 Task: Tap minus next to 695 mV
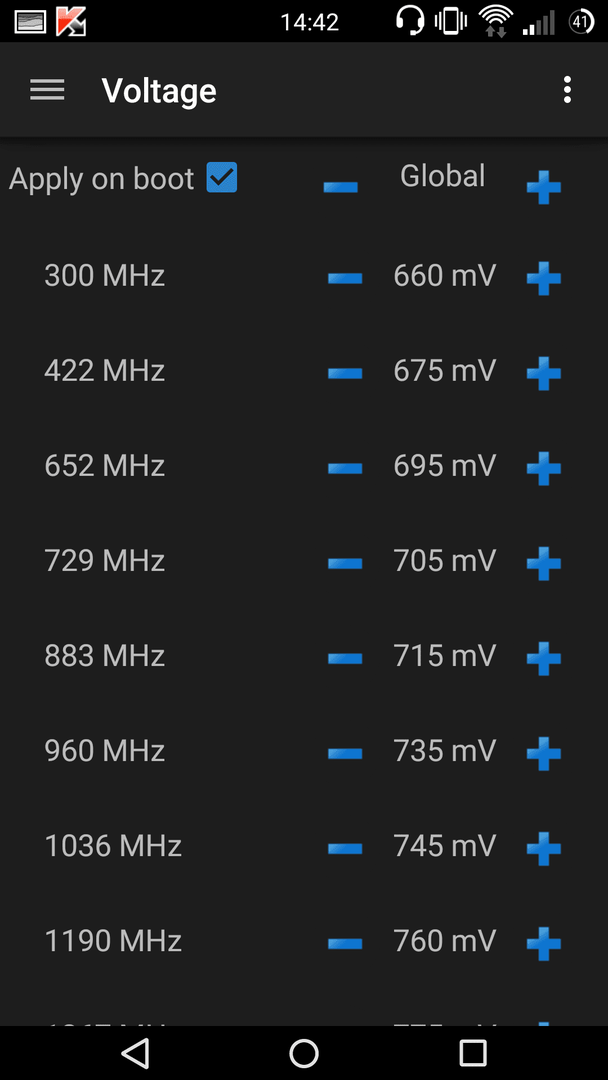[345, 468]
